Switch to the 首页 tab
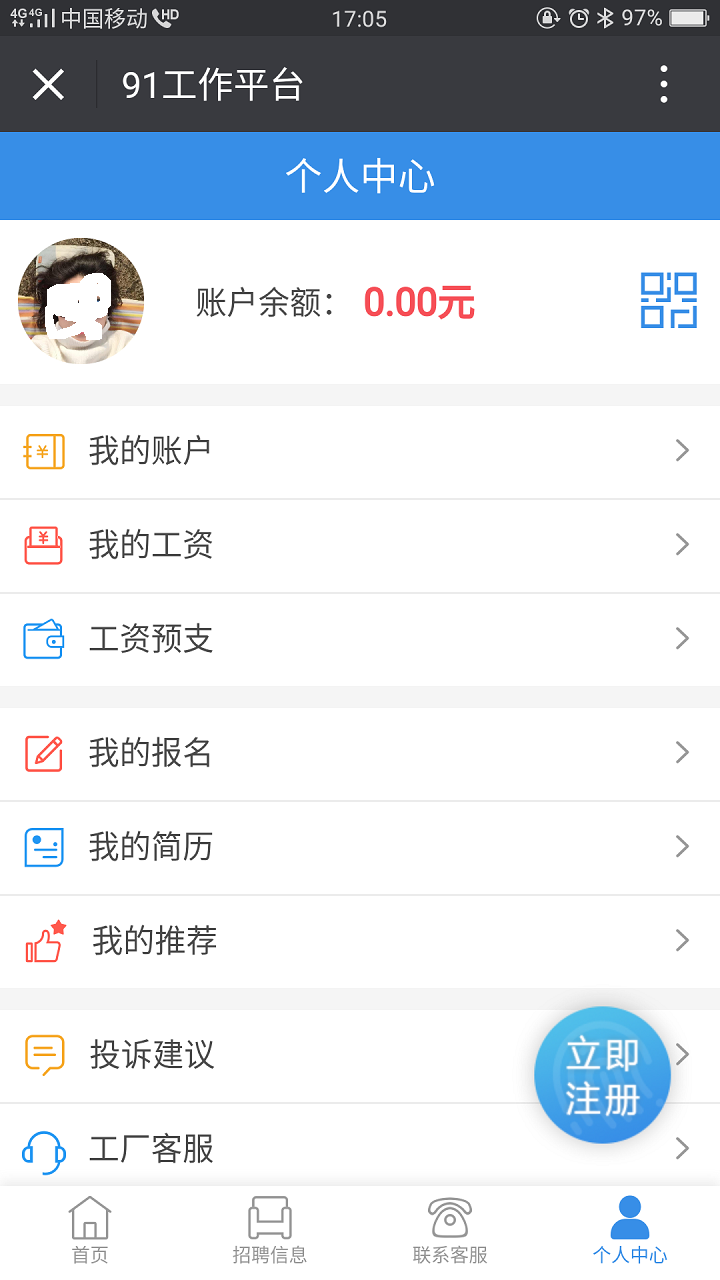720x1280 pixels. click(x=90, y=1231)
